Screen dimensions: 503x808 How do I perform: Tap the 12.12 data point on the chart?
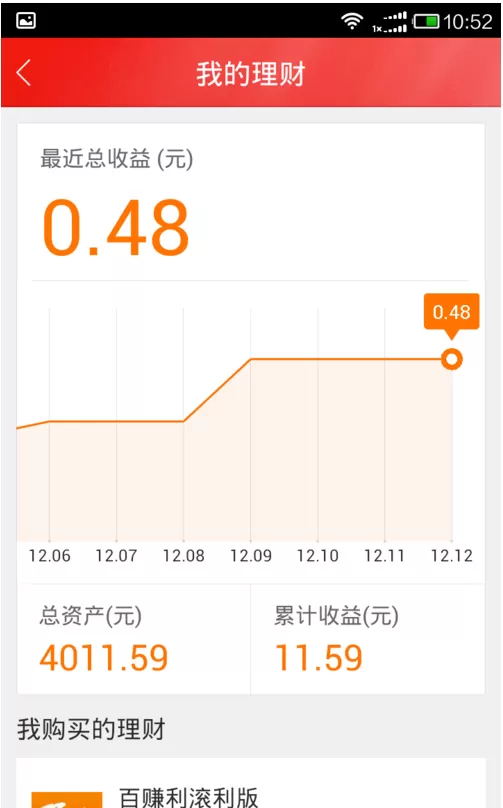(451, 359)
